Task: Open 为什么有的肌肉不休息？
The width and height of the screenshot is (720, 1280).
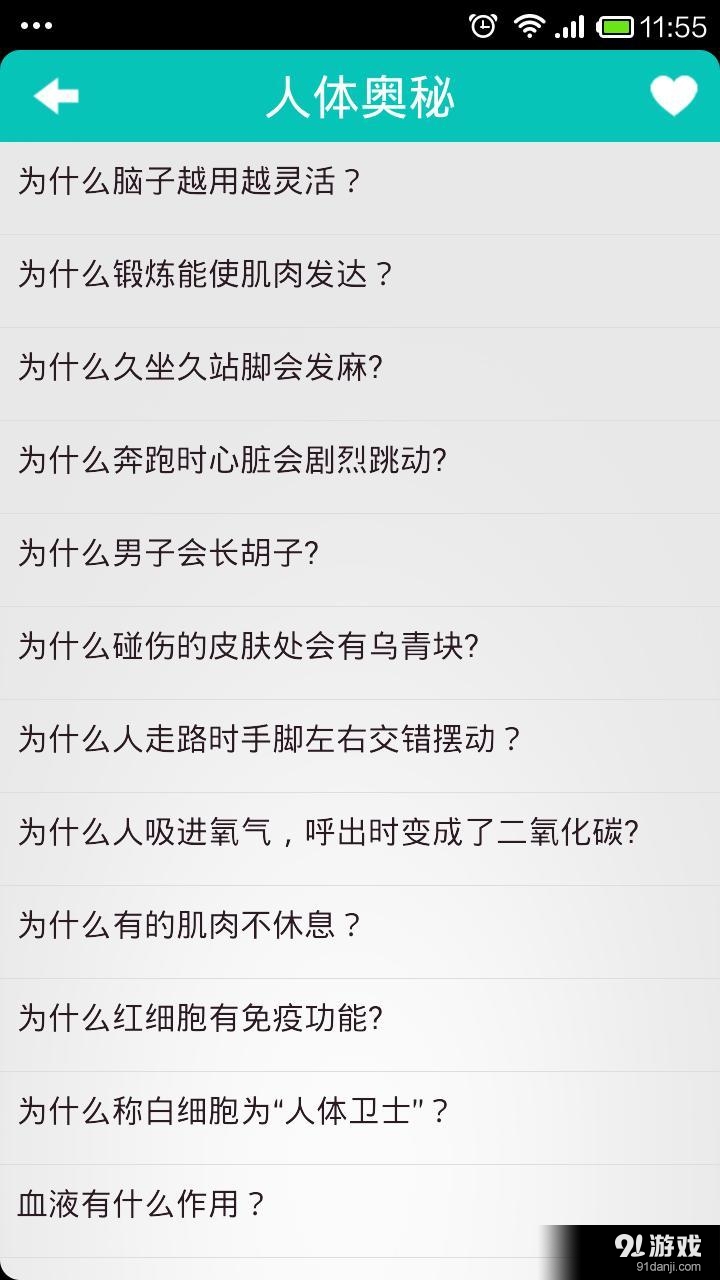Action: [x=190, y=926]
